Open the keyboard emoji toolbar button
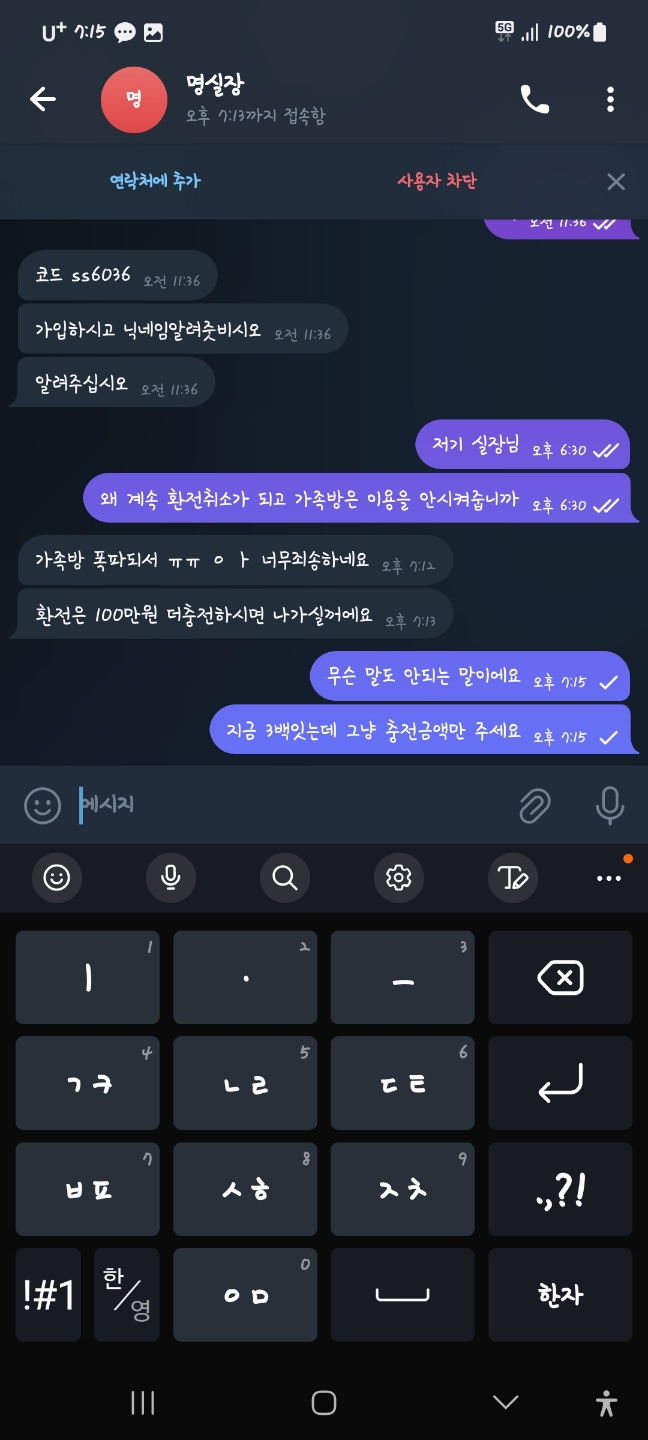This screenshot has width=648, height=1440. pos(57,878)
